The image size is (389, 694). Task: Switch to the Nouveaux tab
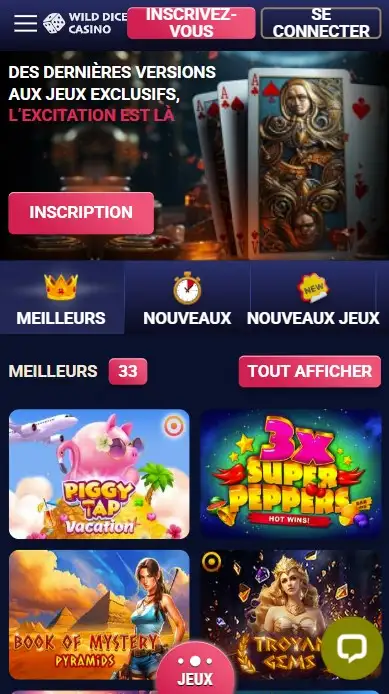pos(187,297)
